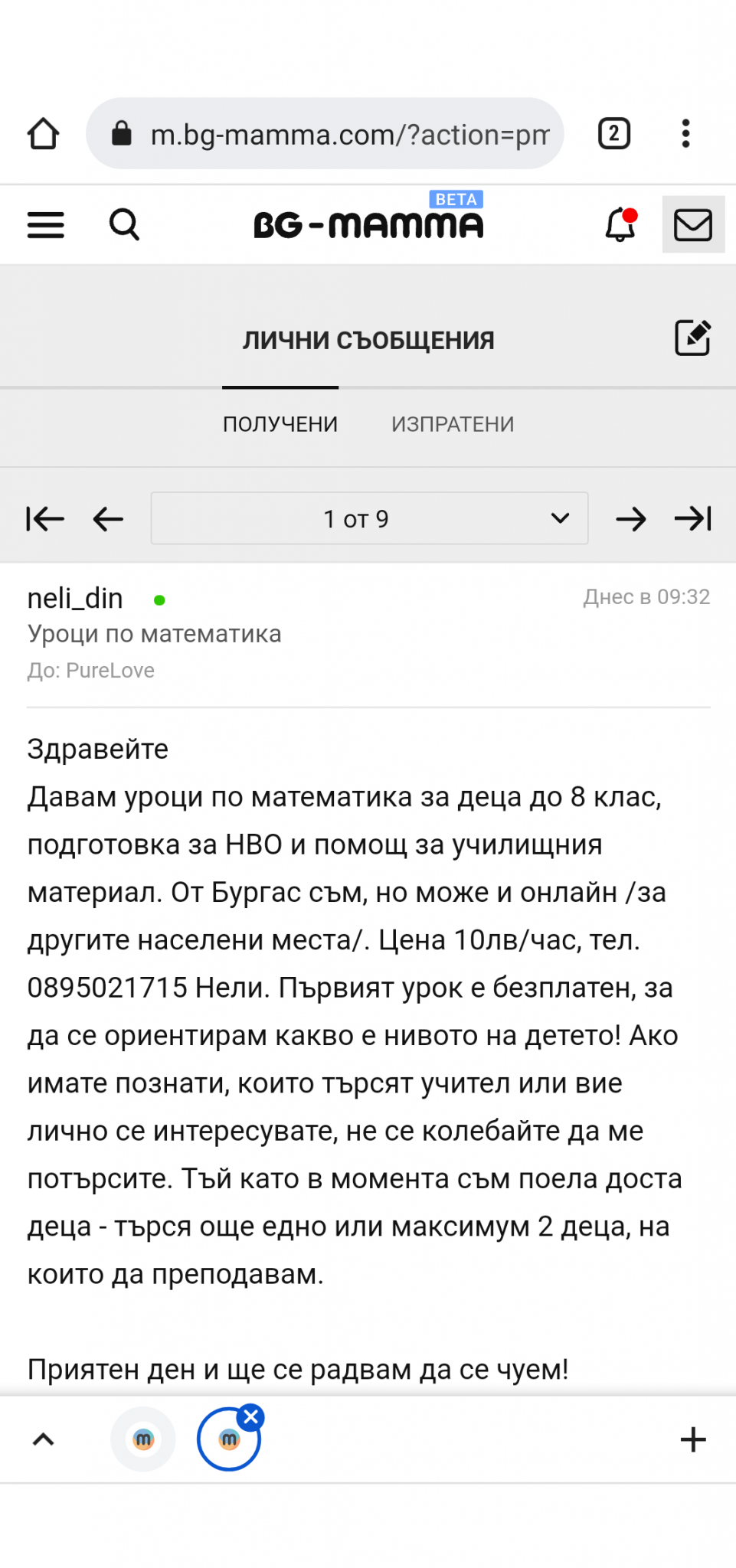Screen dimensions: 736x1568
Task: Go to the browser home page
Action: [44, 134]
